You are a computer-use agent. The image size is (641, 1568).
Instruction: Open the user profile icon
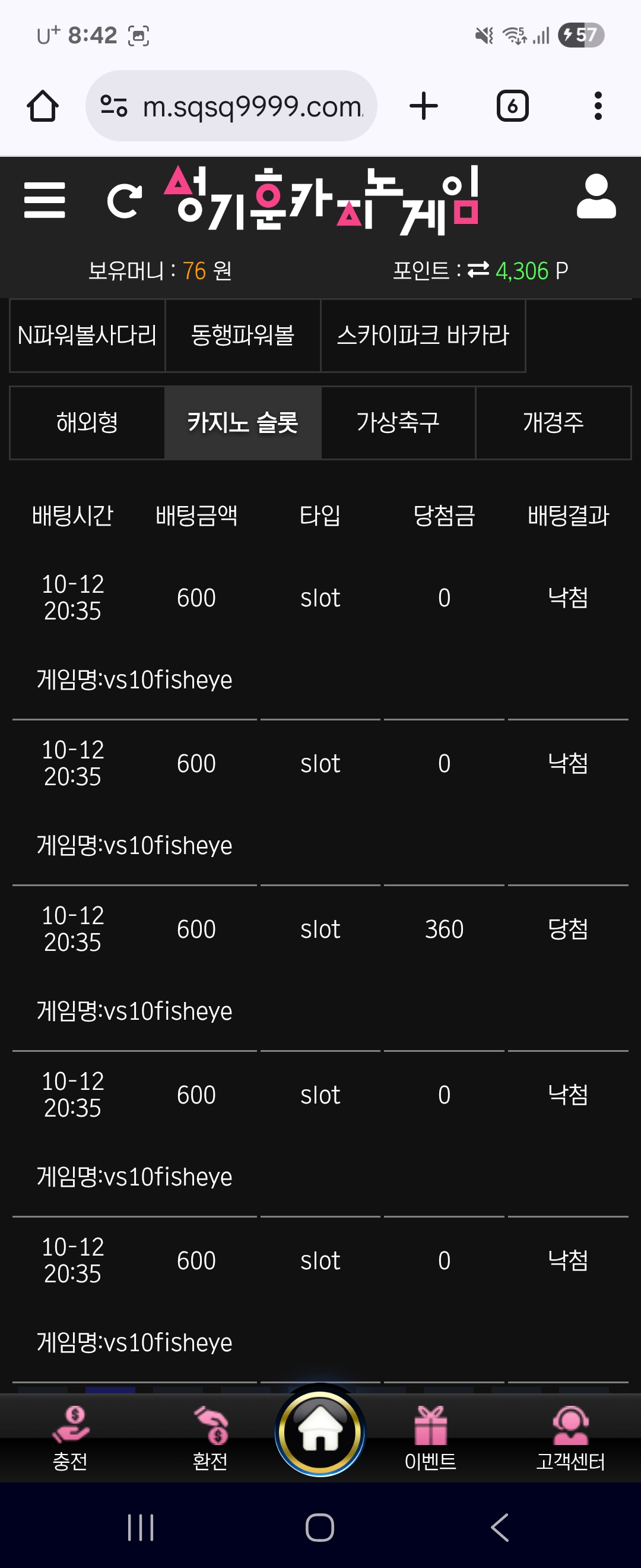coord(596,197)
